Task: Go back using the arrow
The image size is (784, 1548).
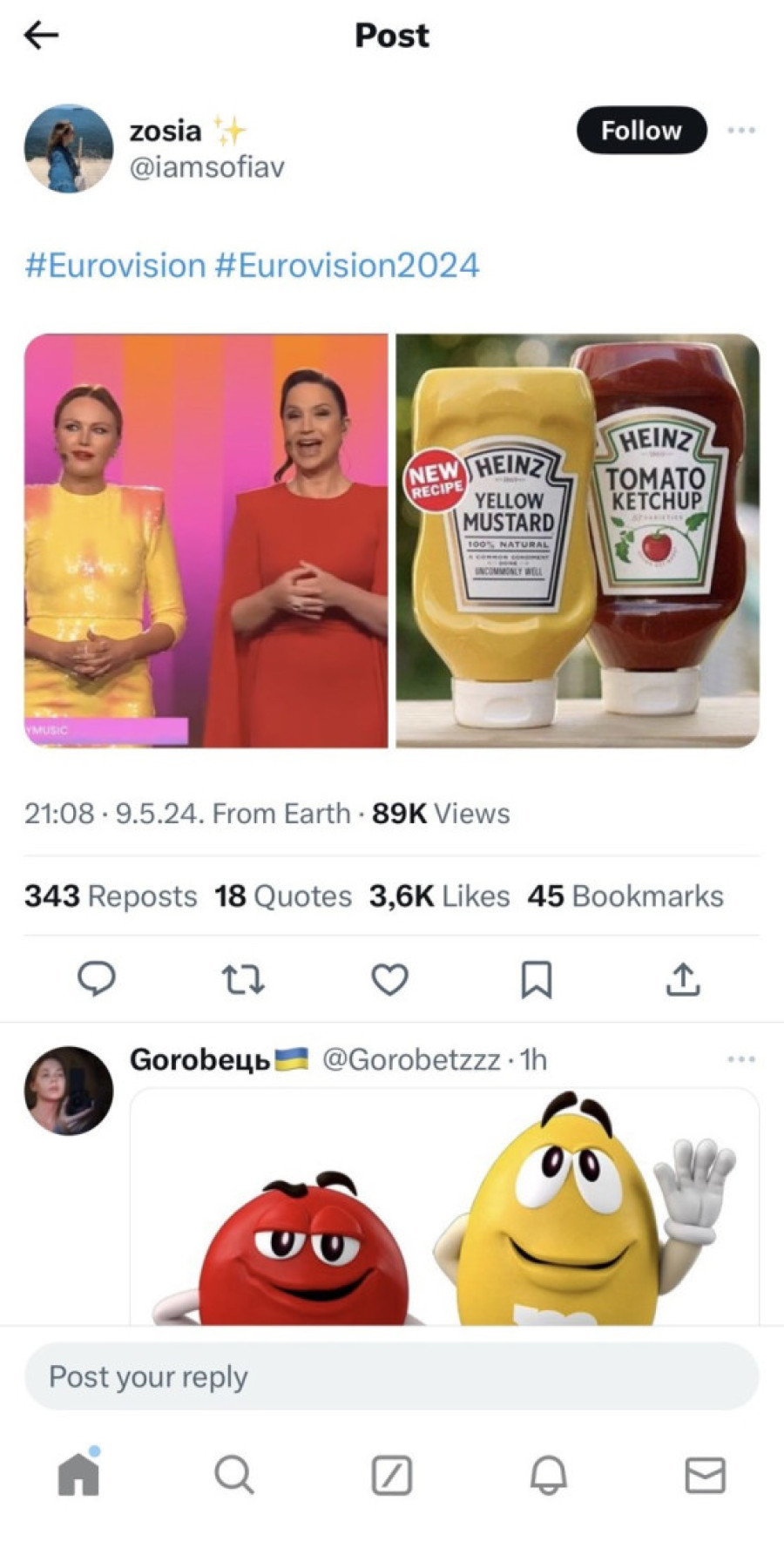Action: (41, 35)
